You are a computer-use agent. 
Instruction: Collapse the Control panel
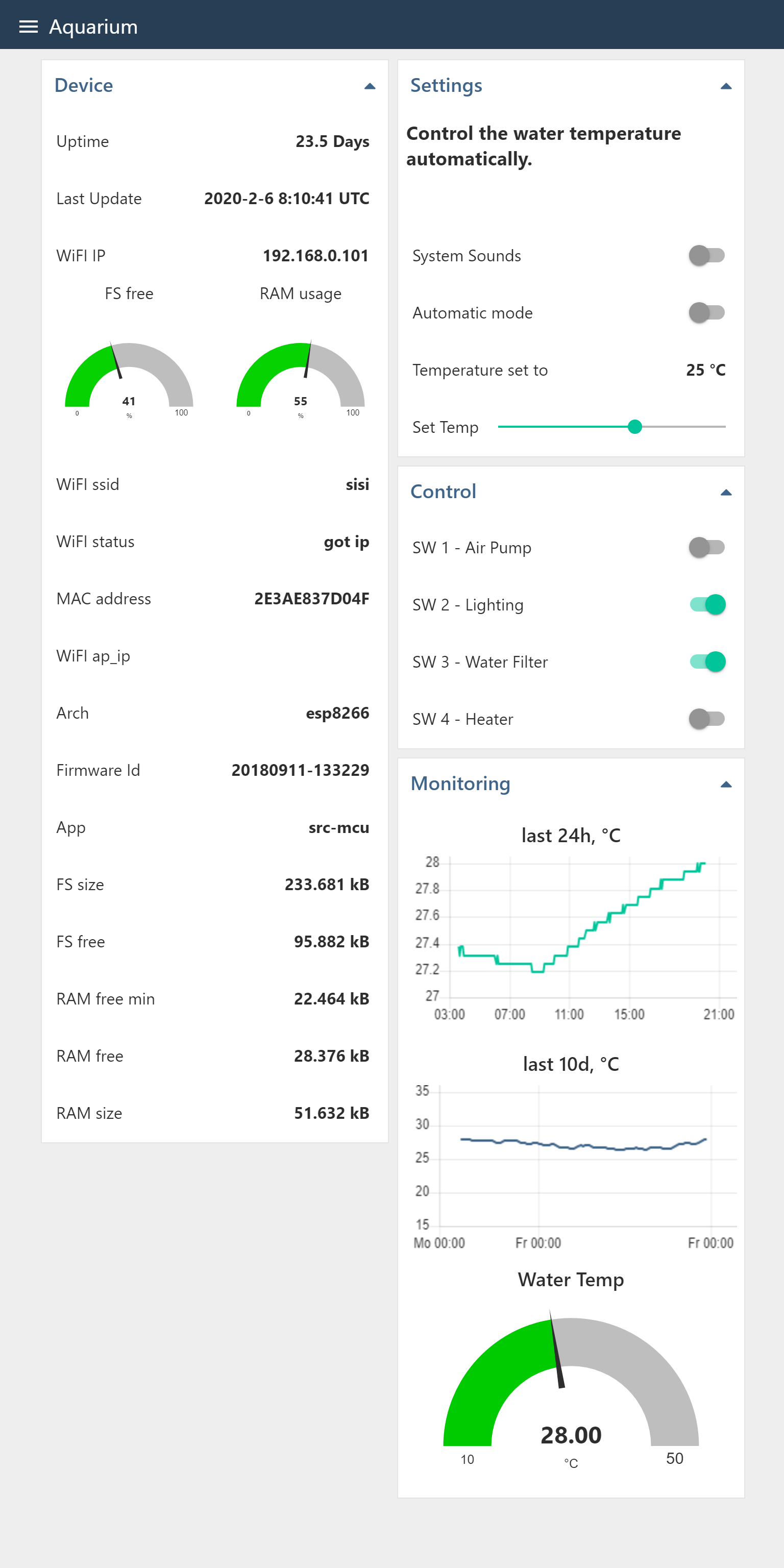click(x=726, y=493)
